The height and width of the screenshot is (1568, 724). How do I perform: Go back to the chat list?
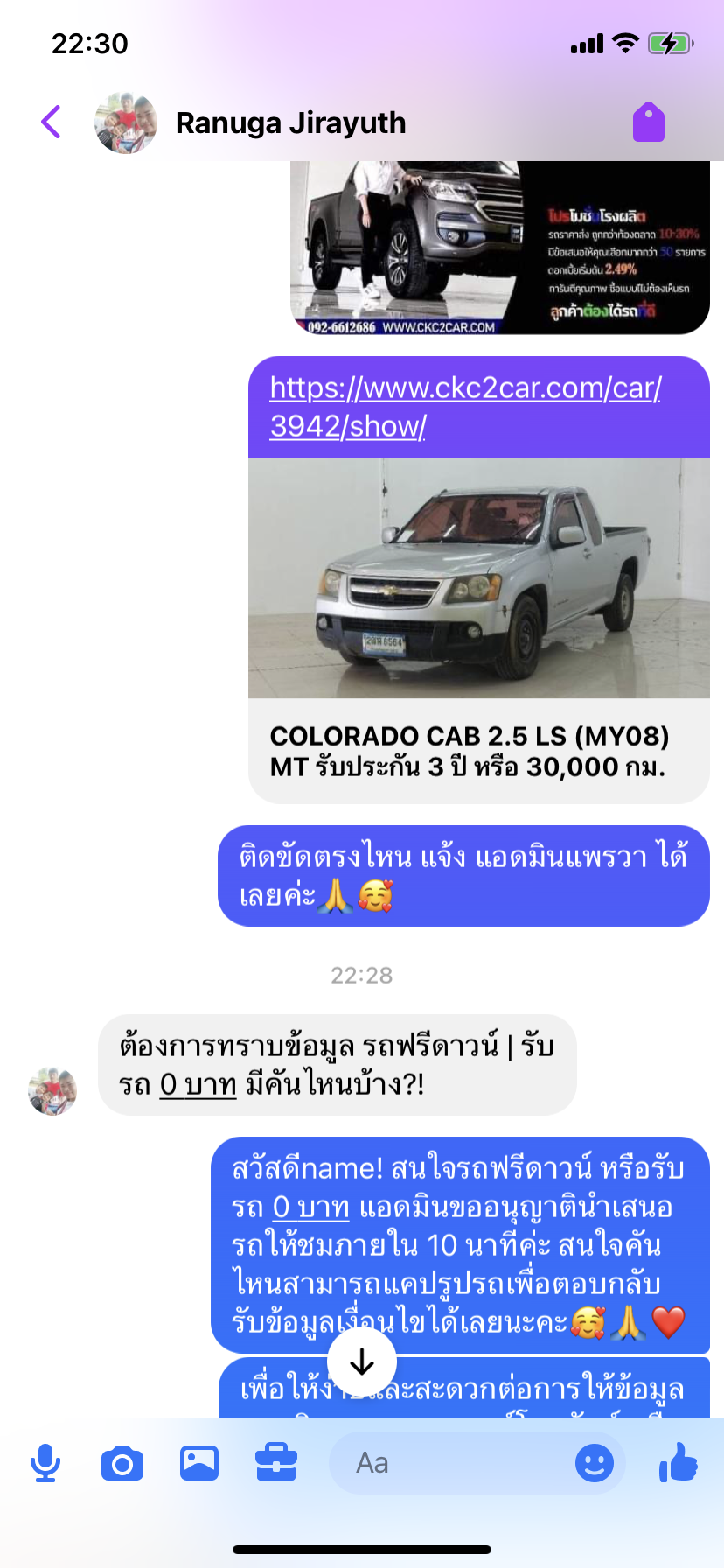52,122
